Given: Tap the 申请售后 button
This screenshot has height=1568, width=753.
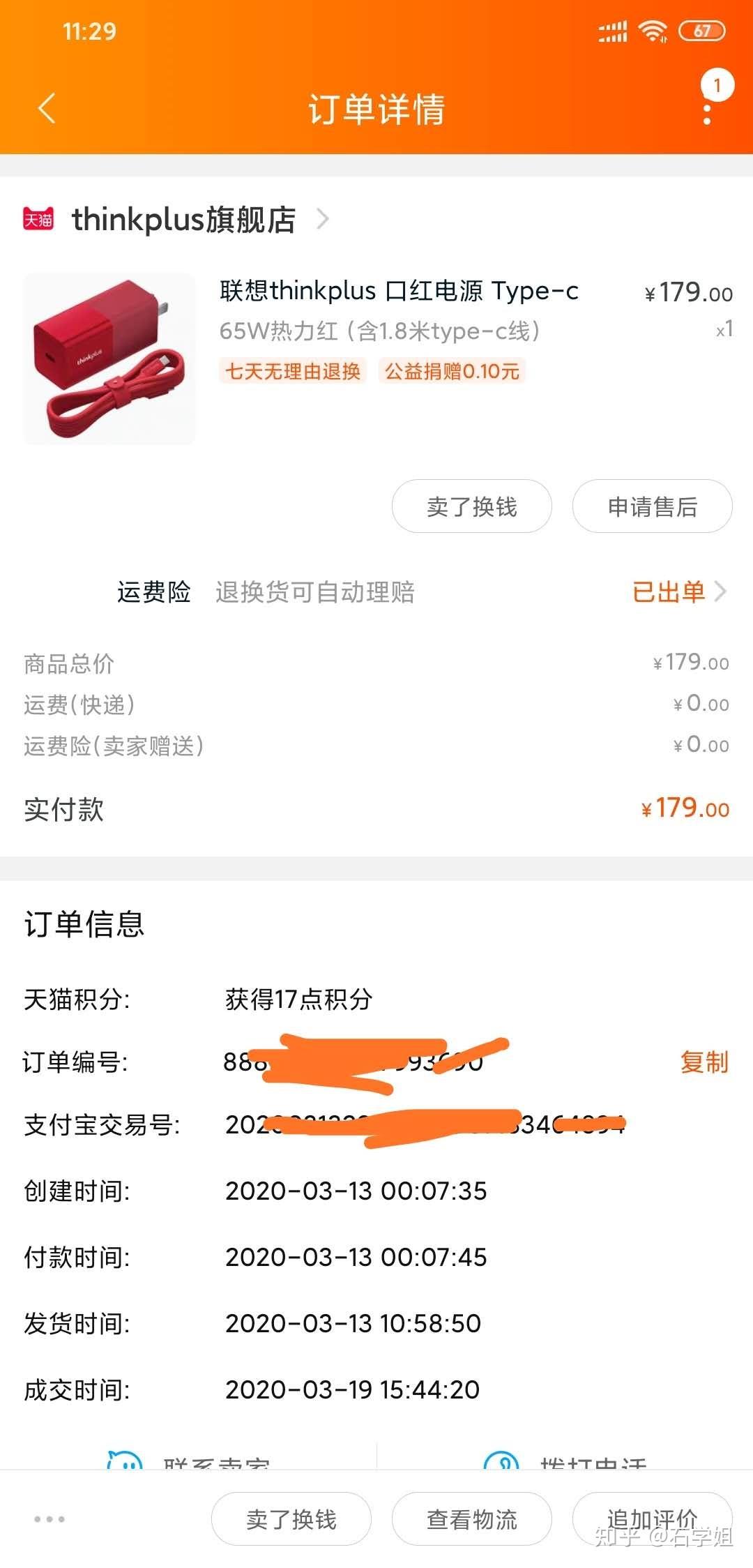Looking at the screenshot, I should pos(651,507).
